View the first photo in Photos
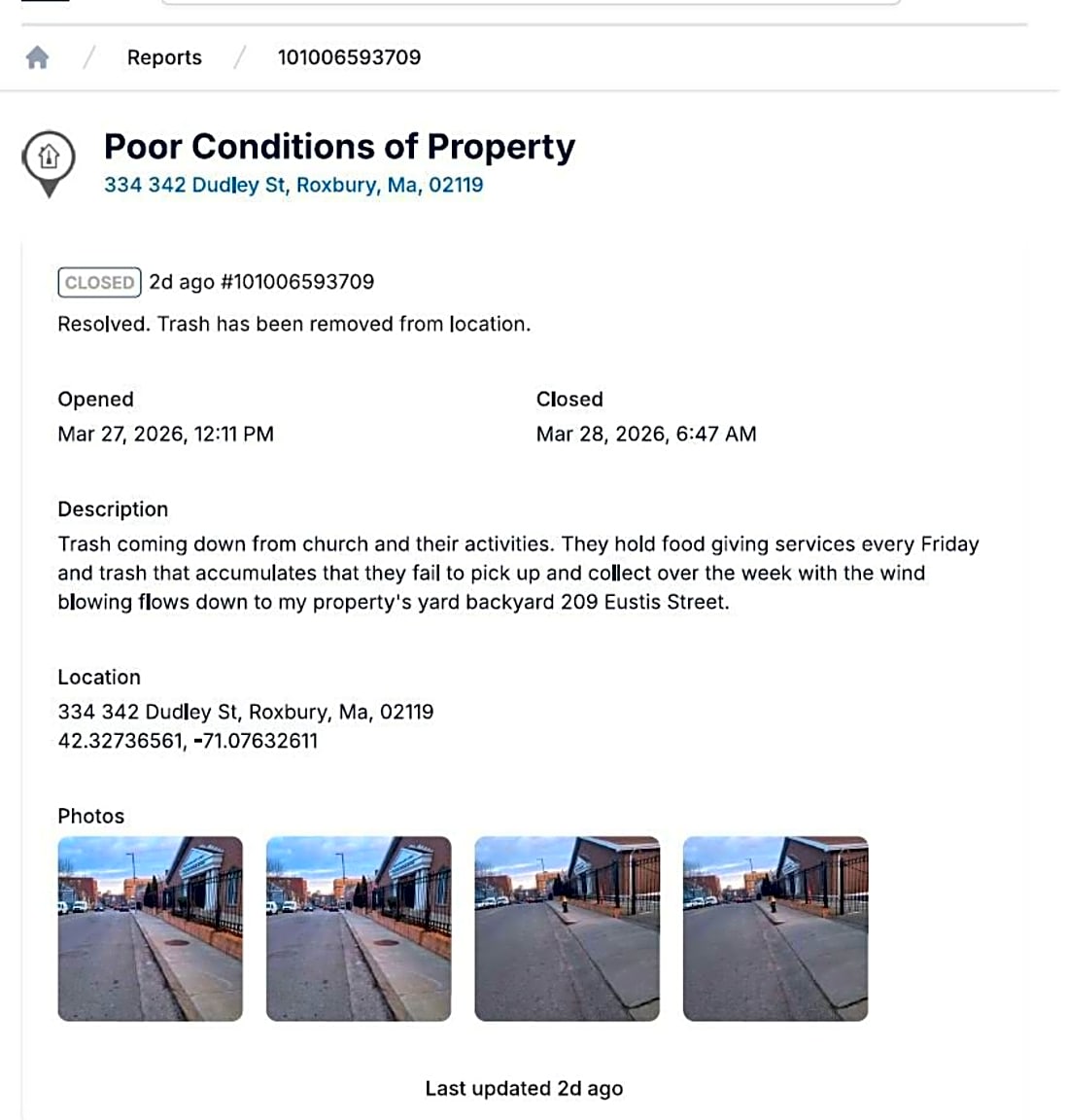The height and width of the screenshot is (1120, 1068). pyautogui.click(x=151, y=928)
